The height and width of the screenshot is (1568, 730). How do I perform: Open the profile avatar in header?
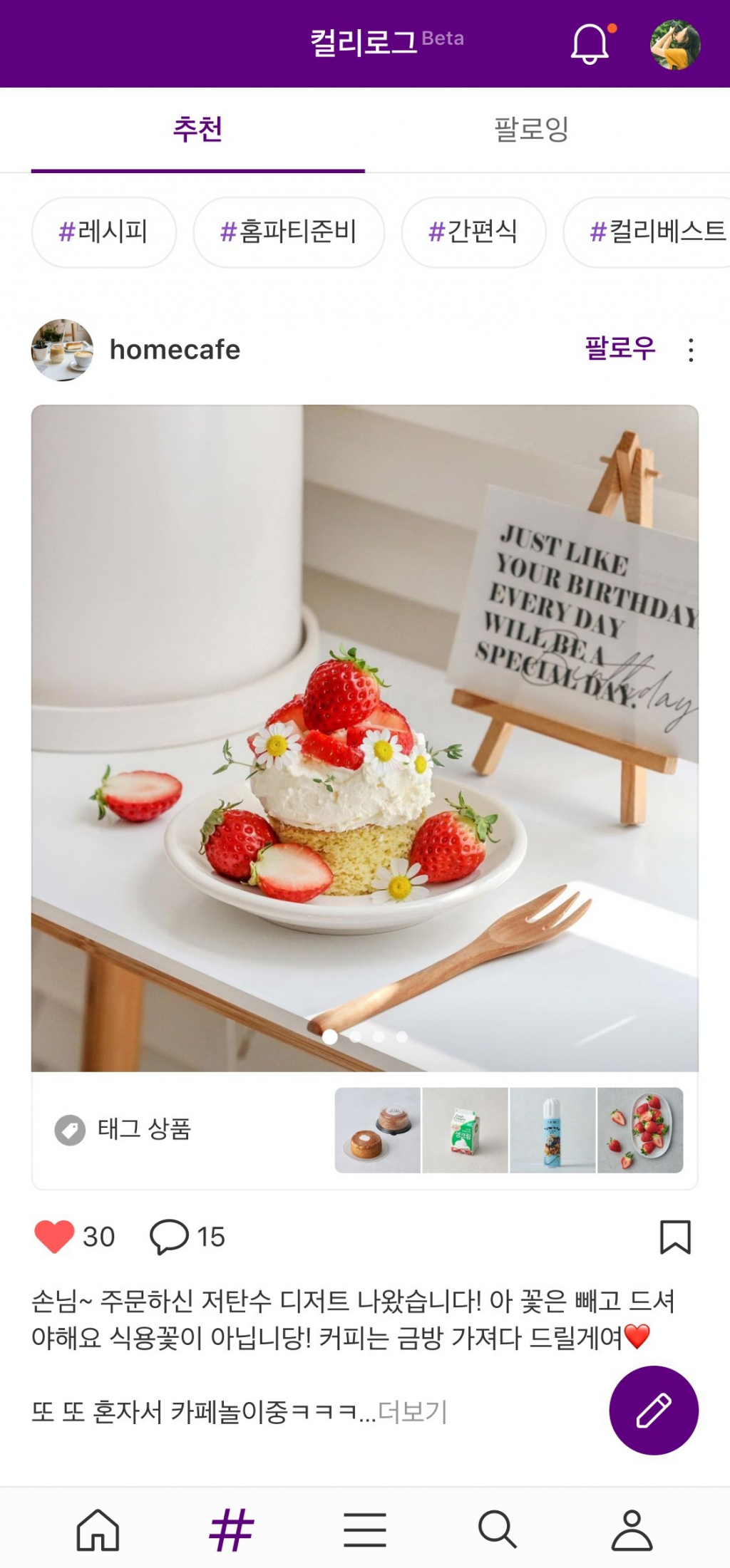[x=674, y=44]
